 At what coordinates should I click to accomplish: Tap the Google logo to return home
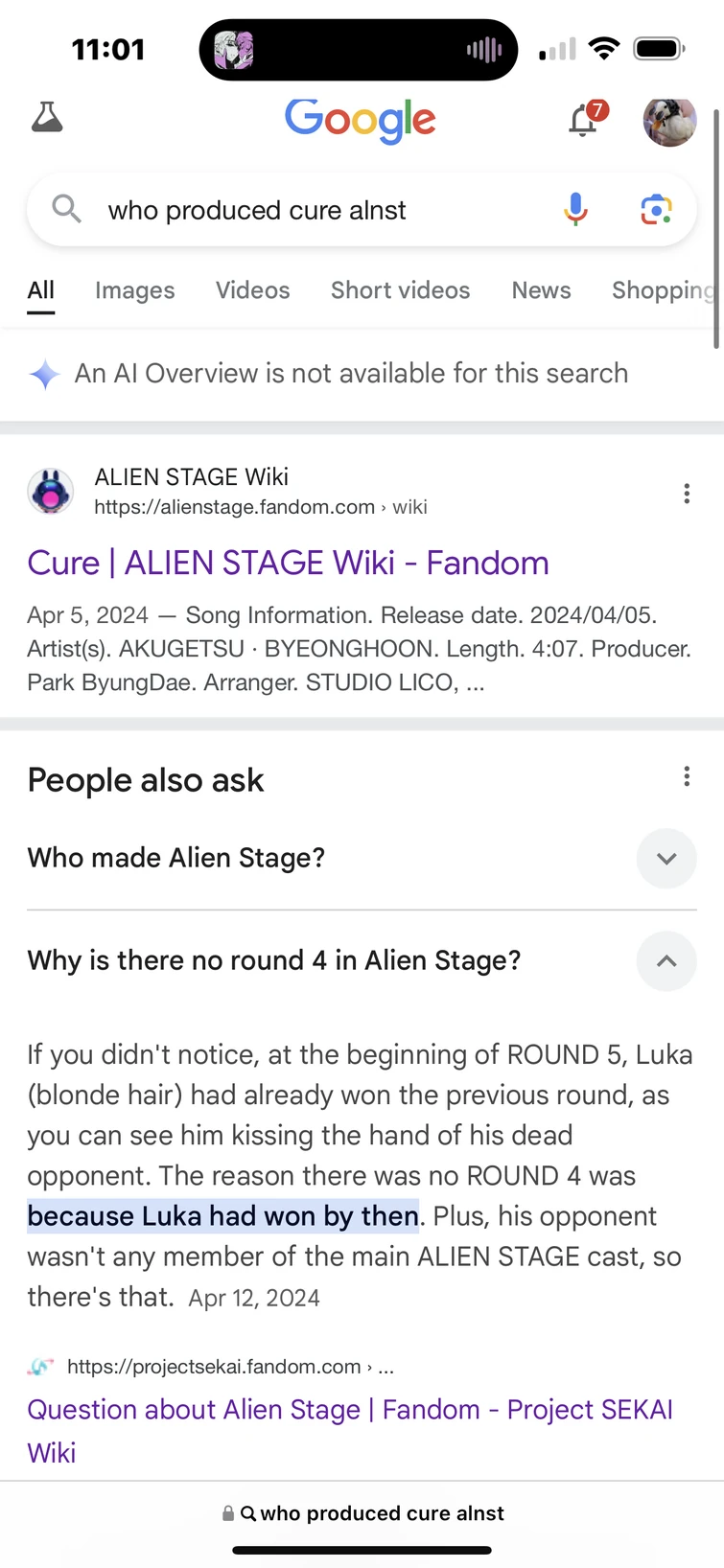(x=360, y=119)
